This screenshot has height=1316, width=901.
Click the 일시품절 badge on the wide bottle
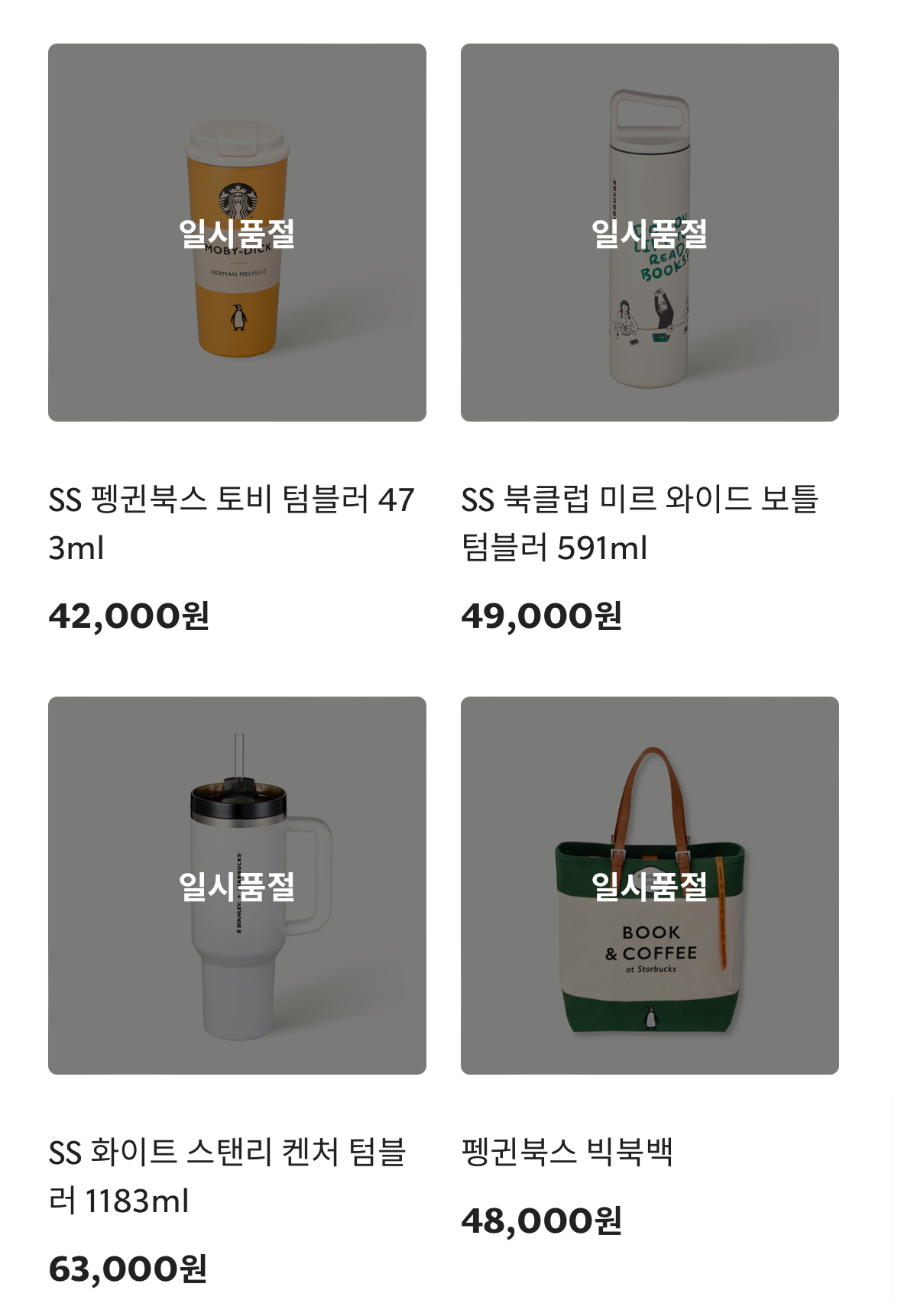(x=648, y=233)
